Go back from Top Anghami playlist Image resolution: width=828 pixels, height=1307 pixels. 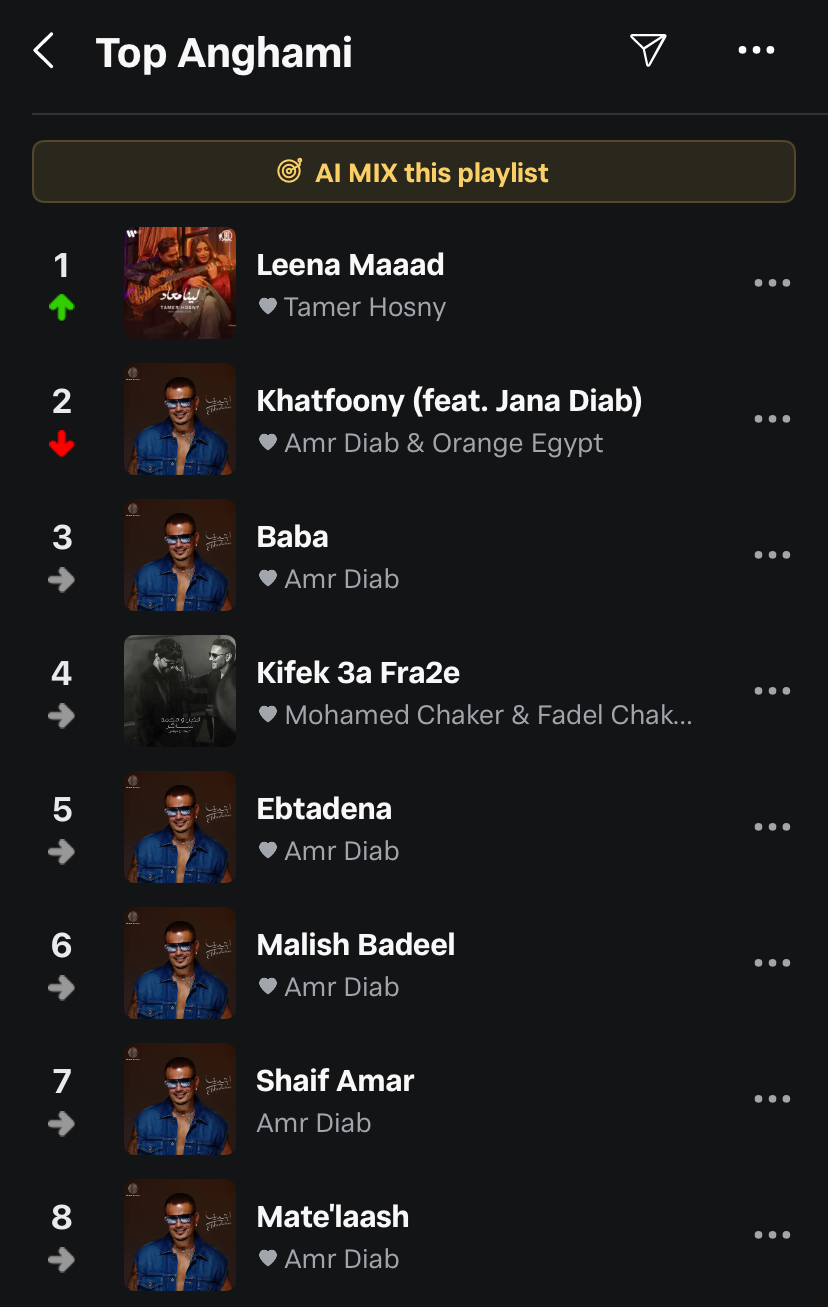44,50
